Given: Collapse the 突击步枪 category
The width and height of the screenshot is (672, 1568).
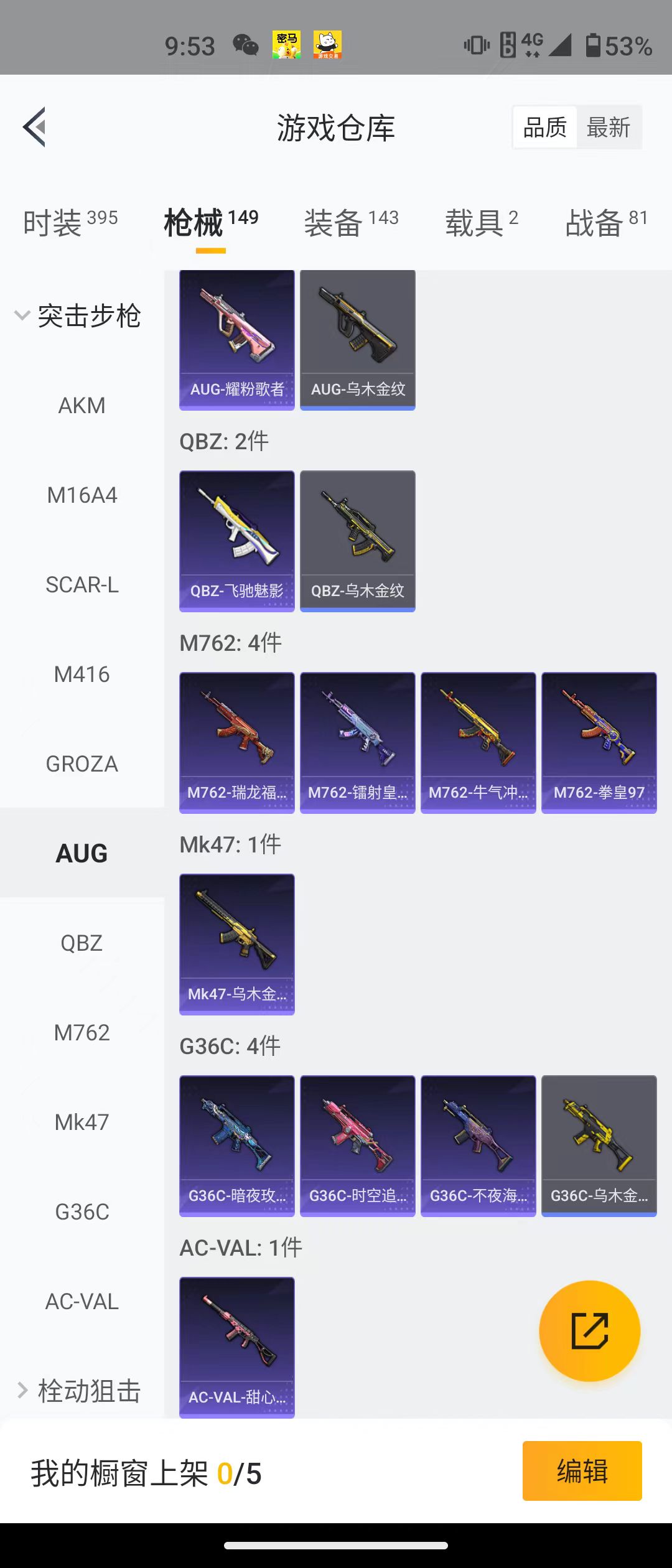Looking at the screenshot, I should [x=78, y=316].
